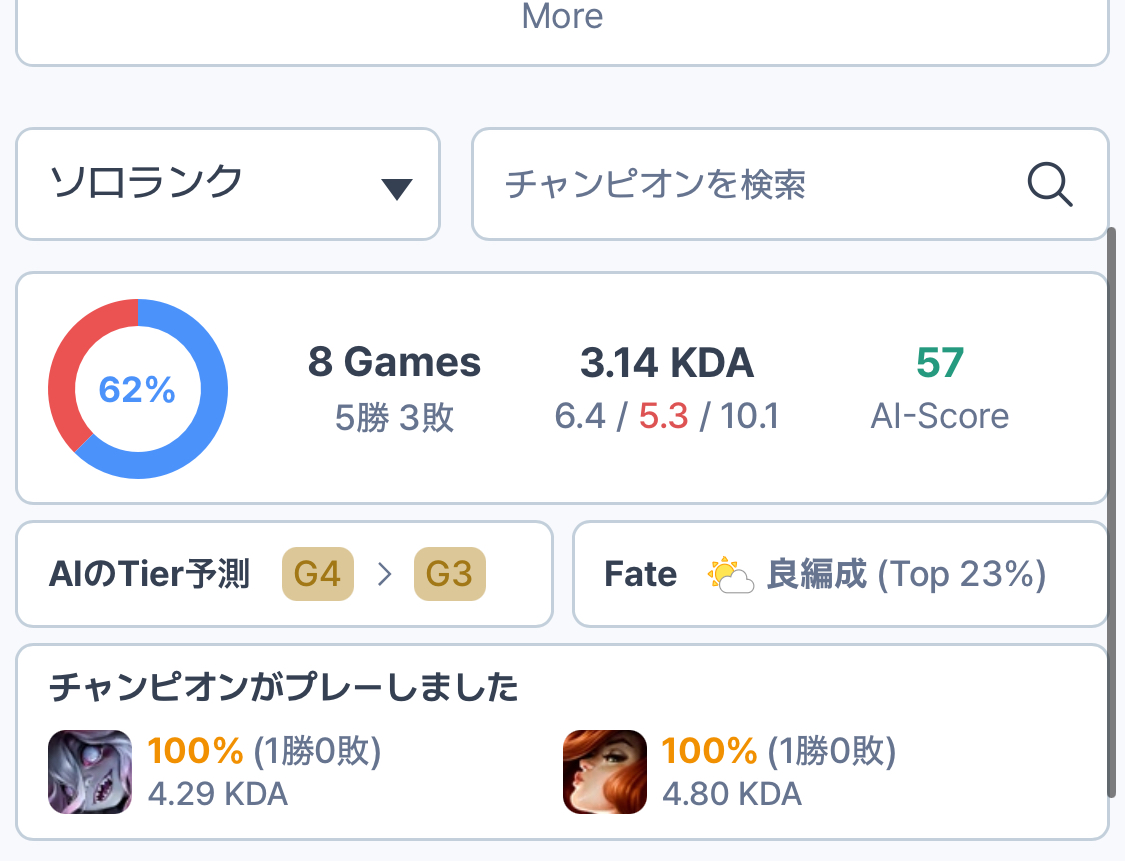
Task: Open the champion with 4.80 KDA
Action: coord(604,772)
